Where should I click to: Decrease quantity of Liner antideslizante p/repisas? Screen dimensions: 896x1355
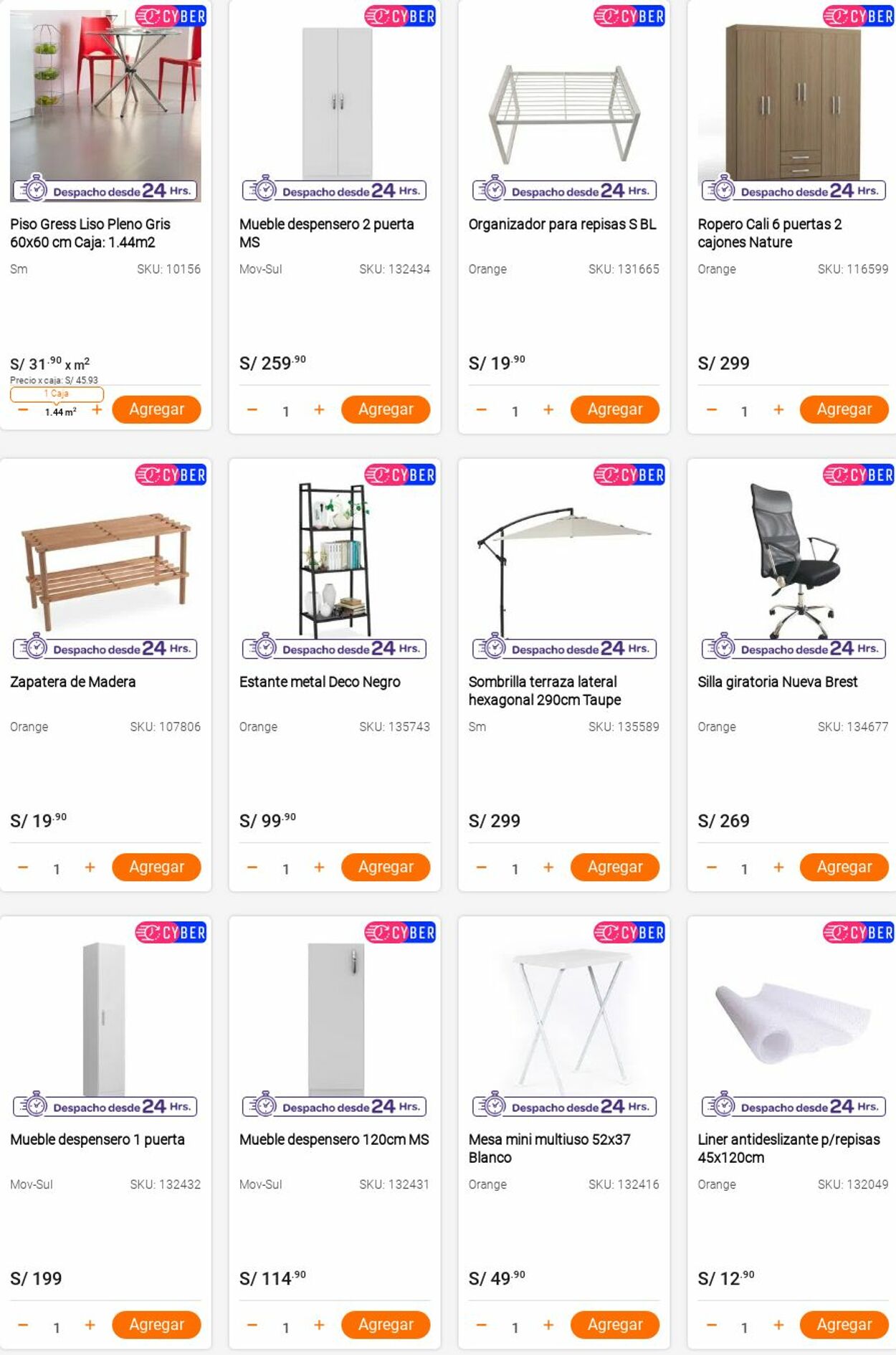tap(711, 1325)
